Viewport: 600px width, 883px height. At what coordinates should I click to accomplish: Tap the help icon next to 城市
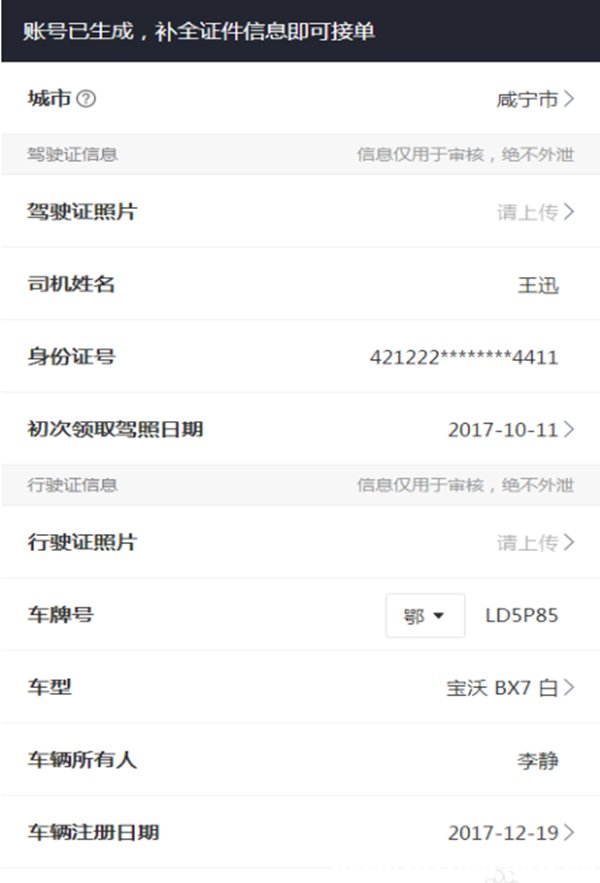[86, 99]
